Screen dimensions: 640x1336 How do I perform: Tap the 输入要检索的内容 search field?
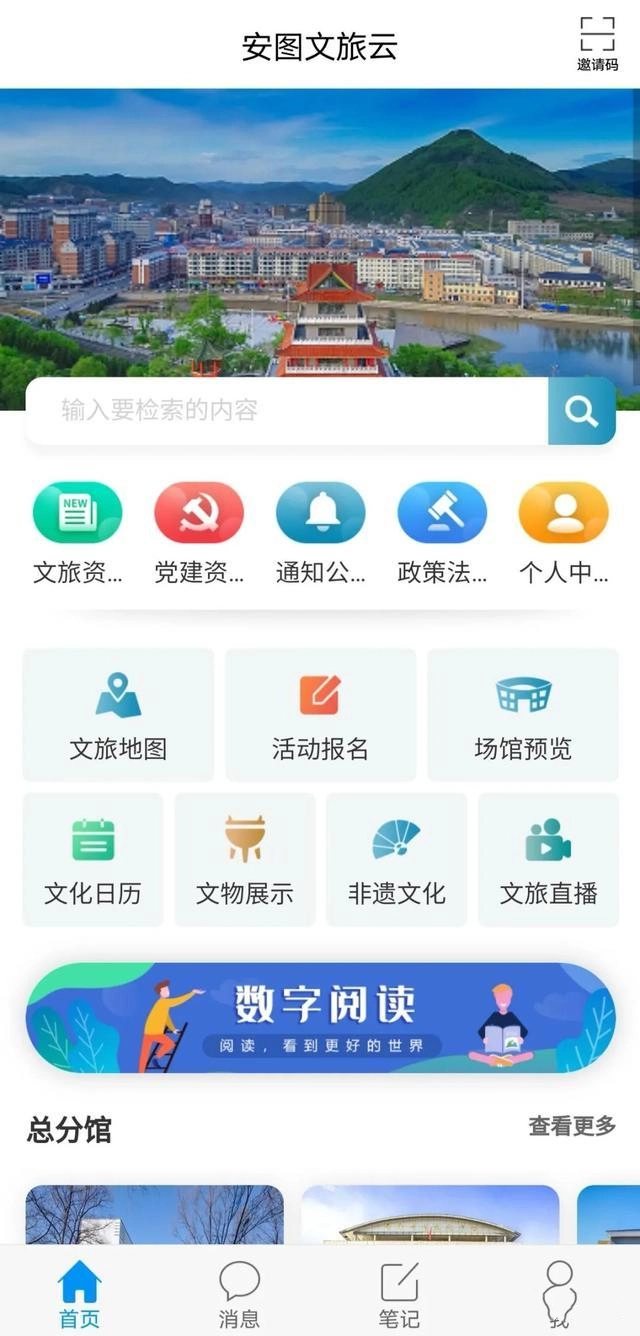point(287,410)
